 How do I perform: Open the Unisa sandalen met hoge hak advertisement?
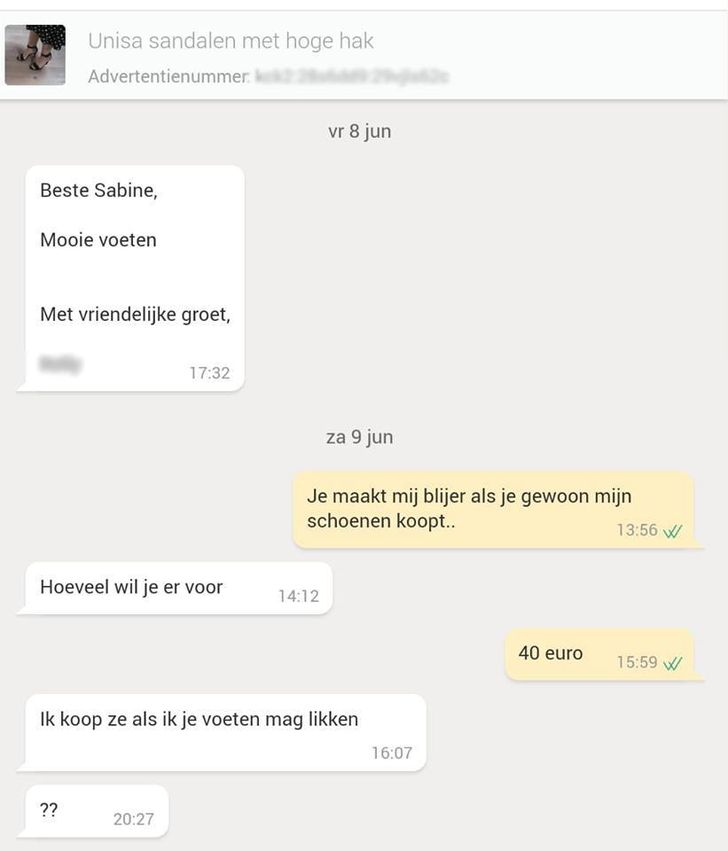(x=231, y=42)
